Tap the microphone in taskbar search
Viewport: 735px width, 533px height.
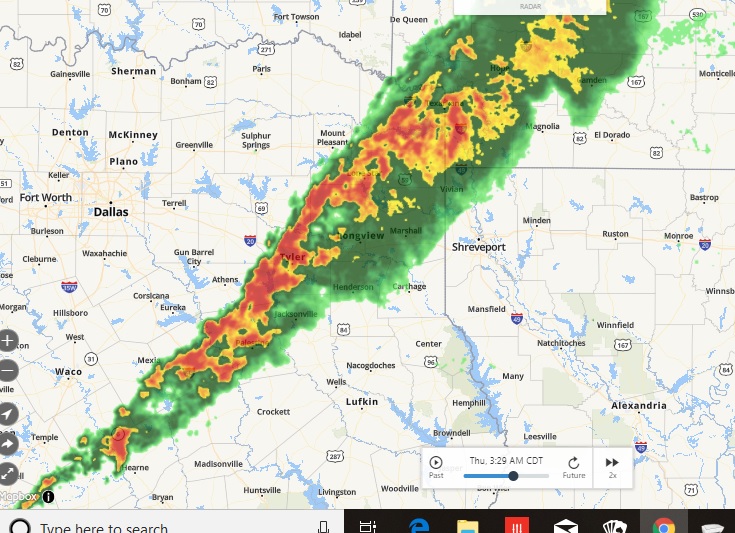[323, 527]
